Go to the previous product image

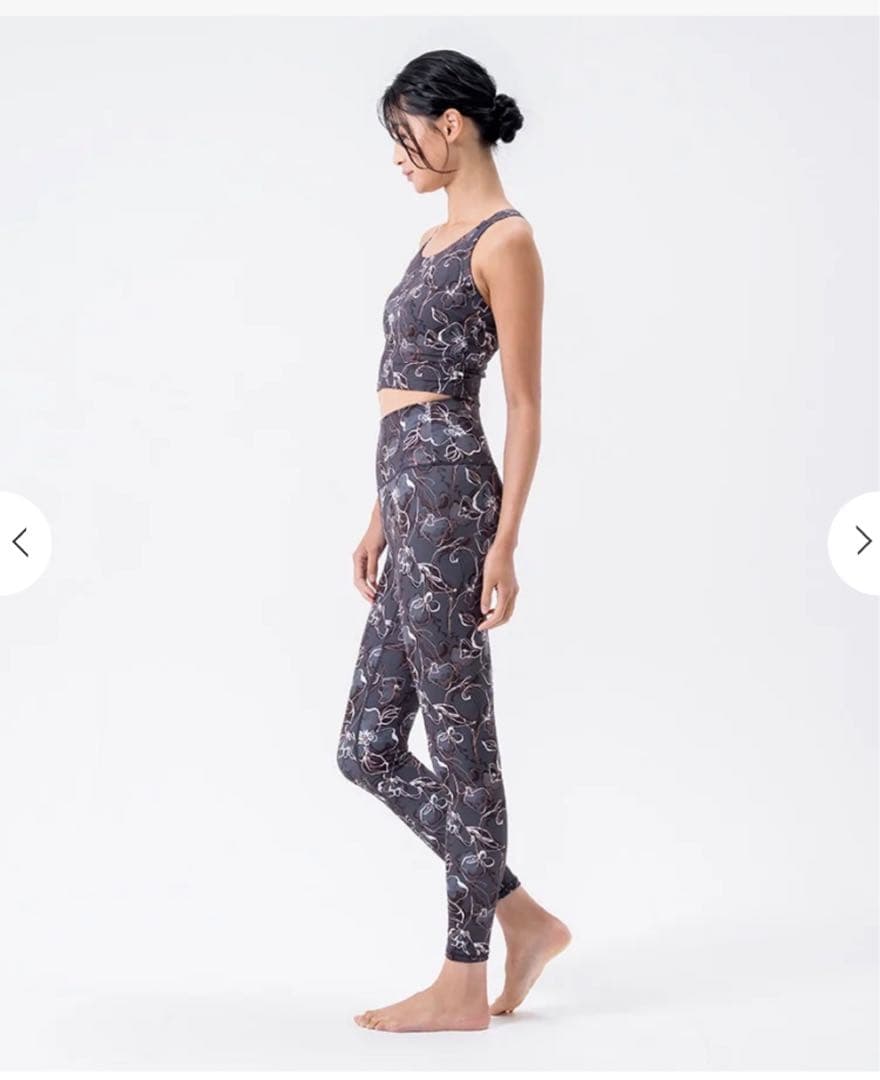click(x=20, y=543)
